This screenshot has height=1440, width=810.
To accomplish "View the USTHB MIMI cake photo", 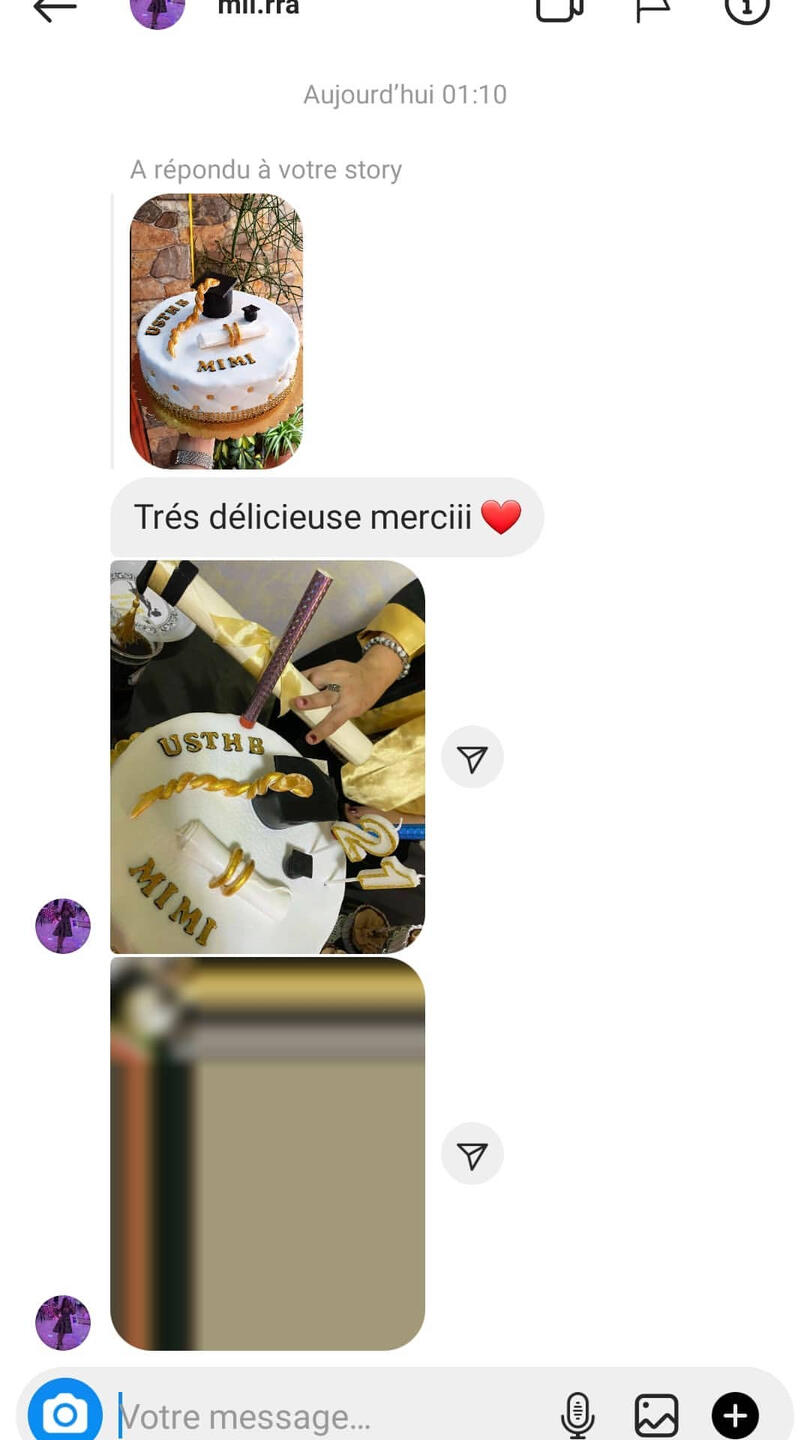I will tap(267, 757).
